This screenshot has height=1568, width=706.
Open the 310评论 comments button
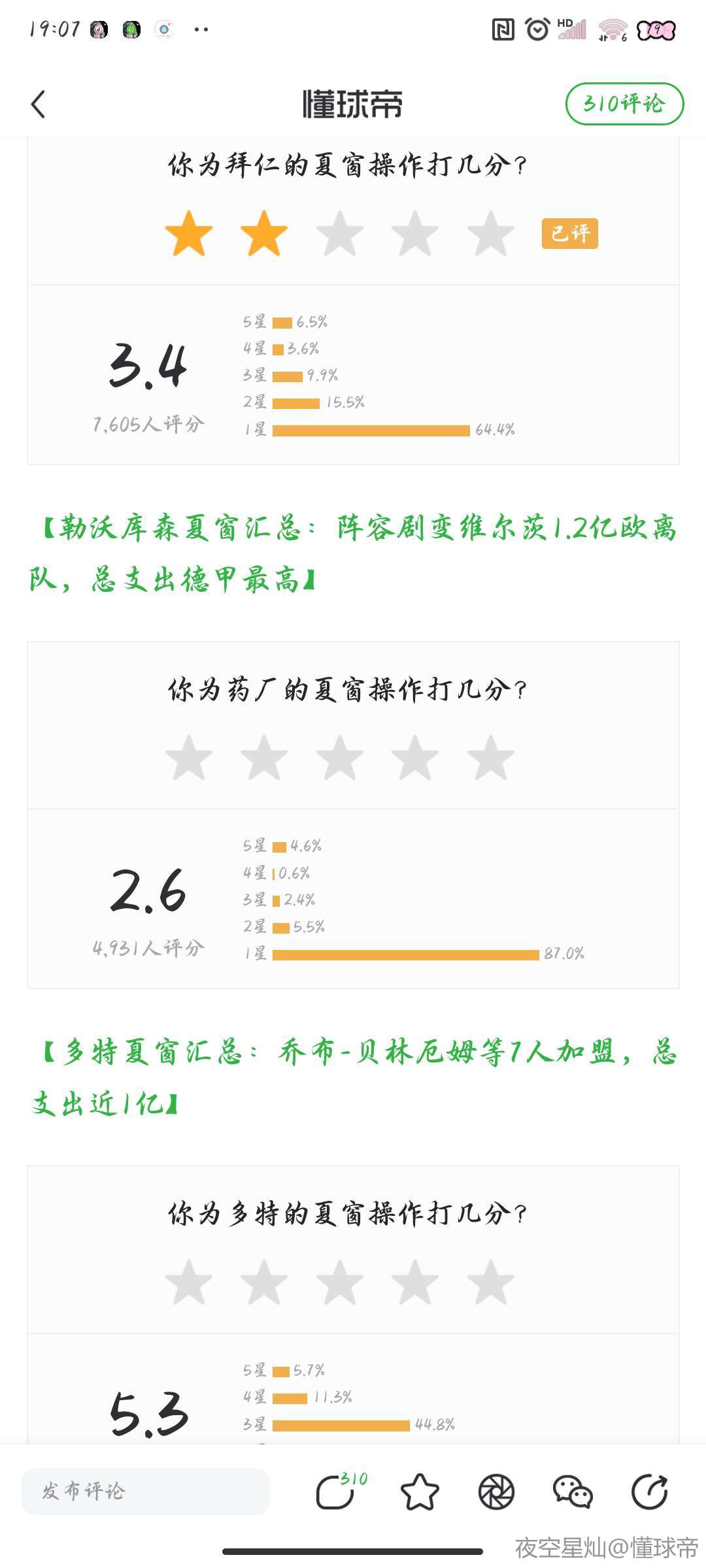pyautogui.click(x=624, y=103)
